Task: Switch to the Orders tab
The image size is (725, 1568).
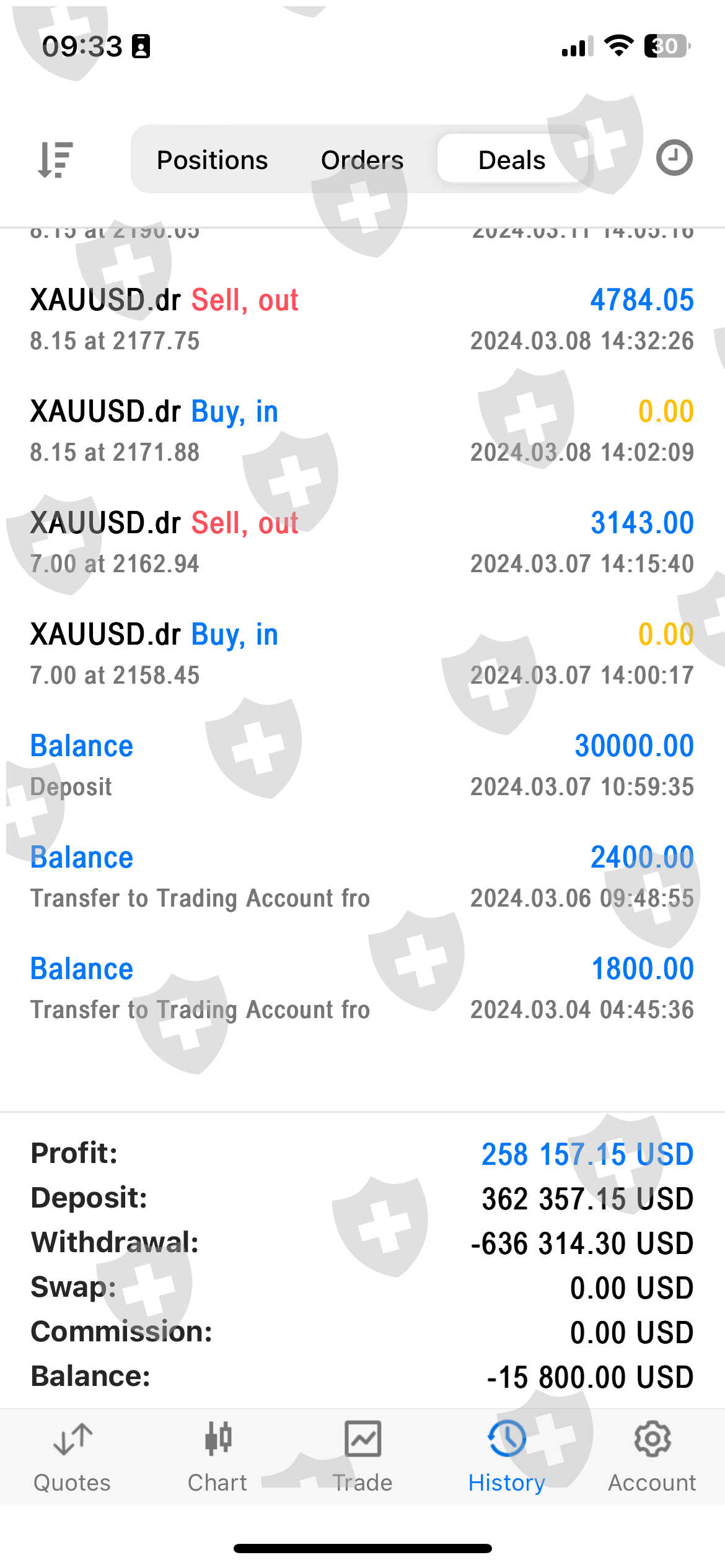Action: click(x=362, y=160)
